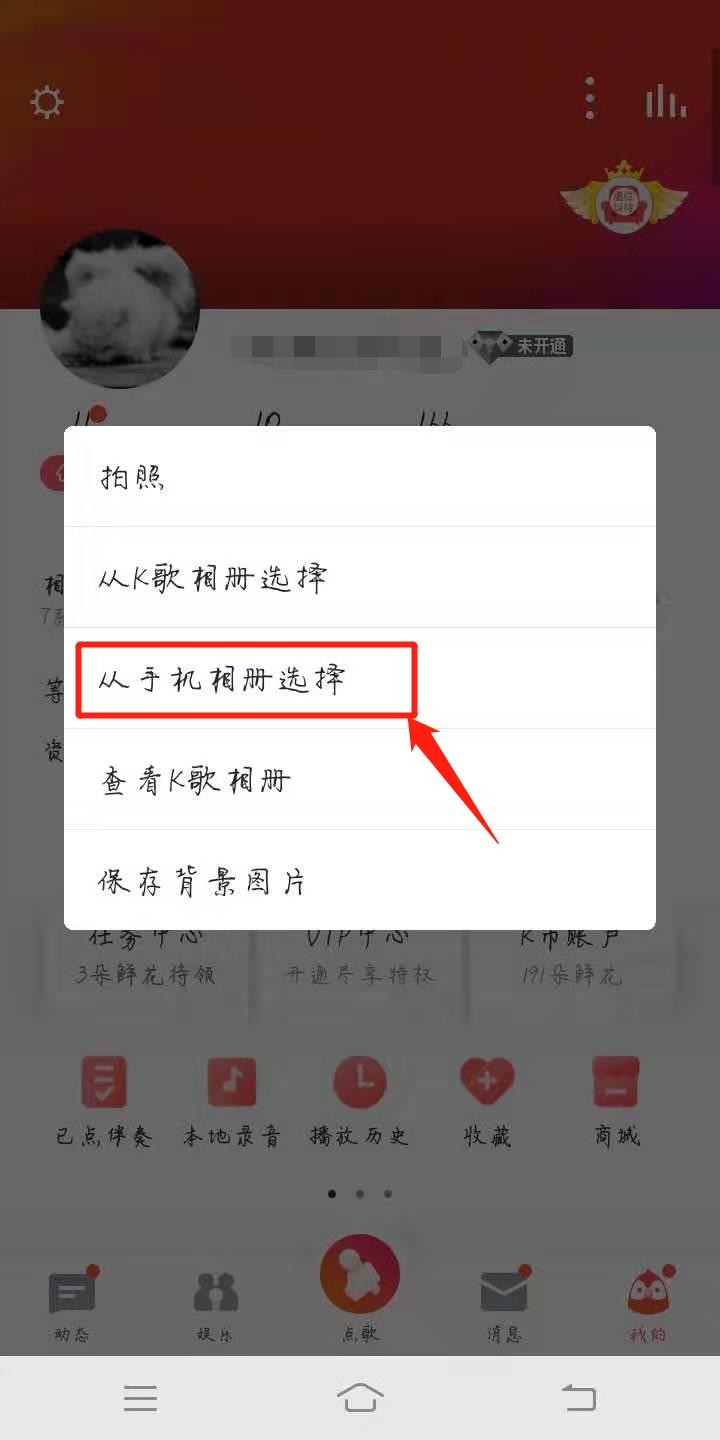Viewport: 720px width, 1440px height.
Task: Open the settings gear icon
Action: pyautogui.click(x=47, y=102)
